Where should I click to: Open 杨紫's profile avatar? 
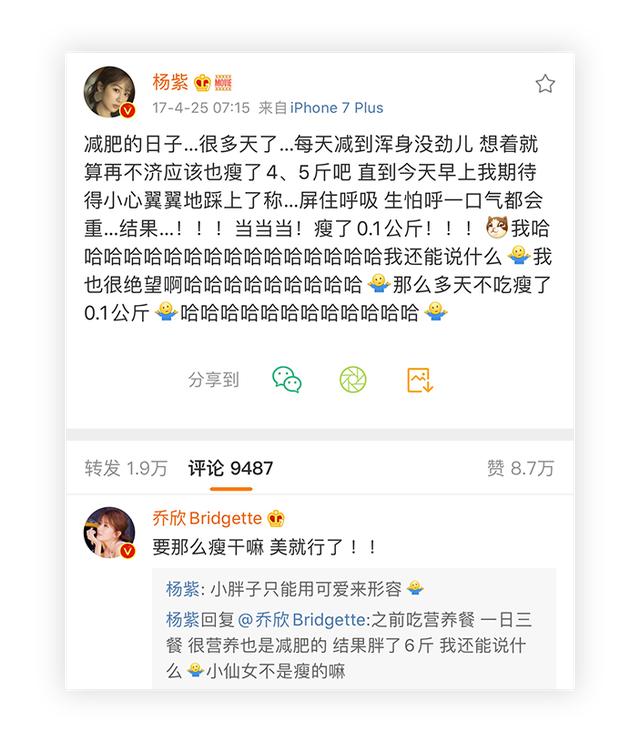(x=111, y=94)
